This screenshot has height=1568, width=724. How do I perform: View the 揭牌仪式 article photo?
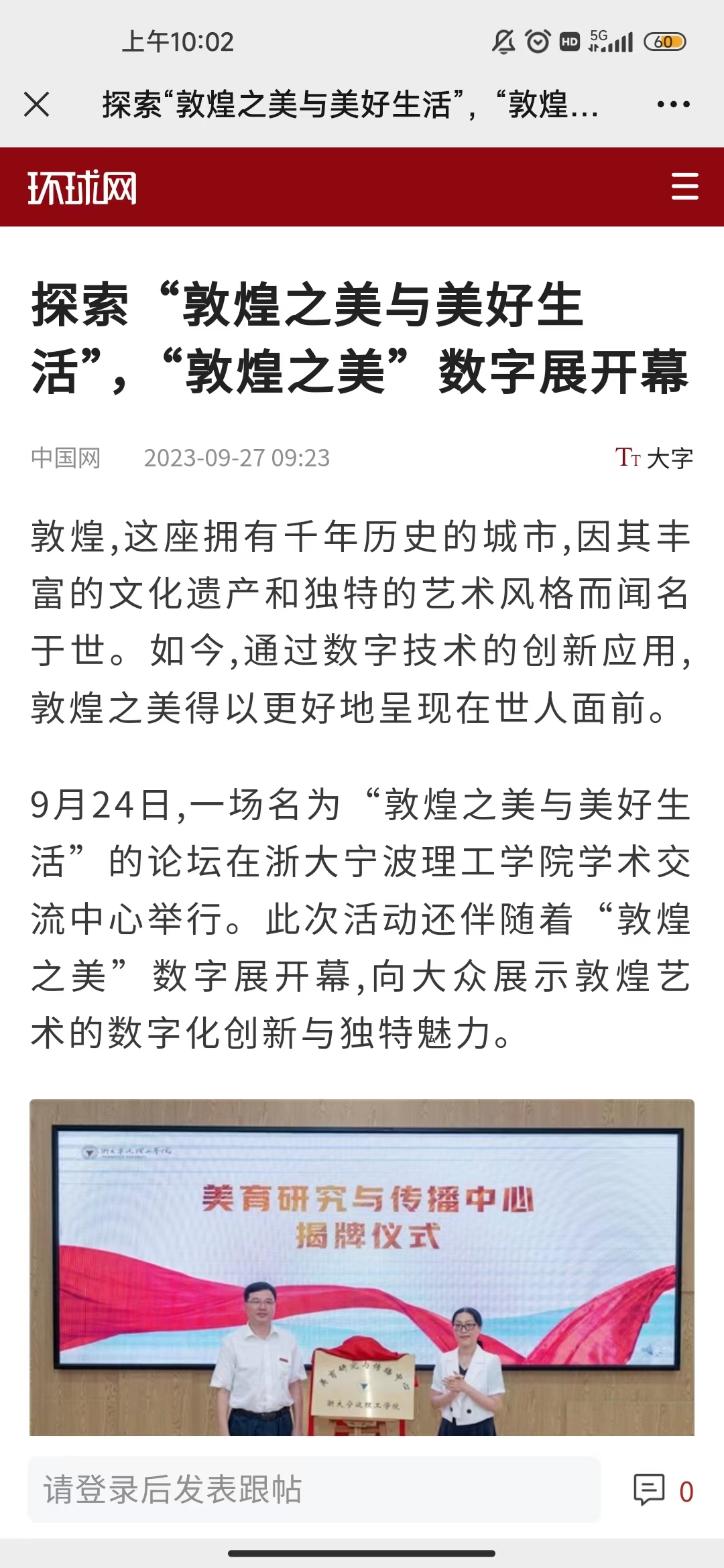362,1266
